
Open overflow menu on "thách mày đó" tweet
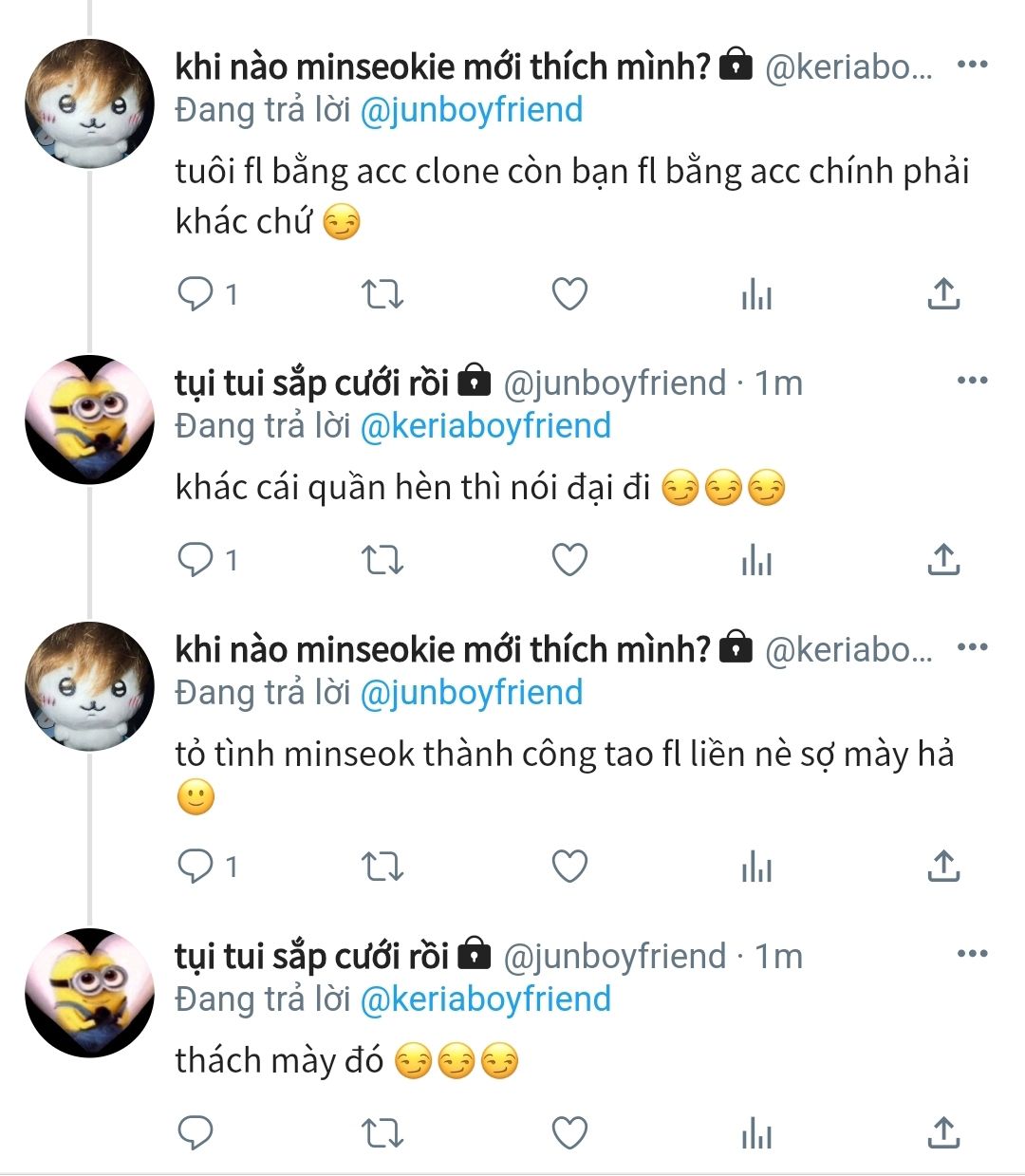click(972, 954)
